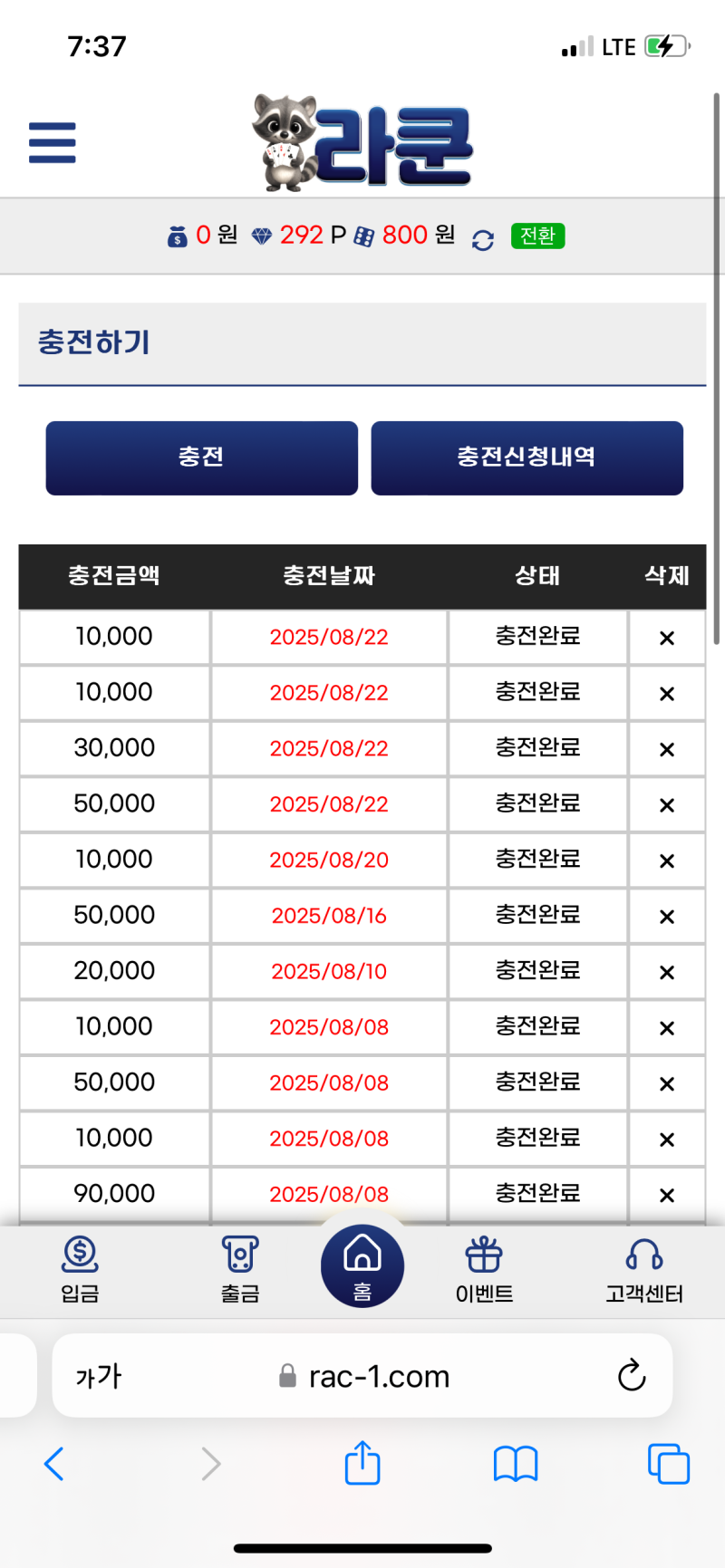Switch to 충전신청내역 view

pos(527,457)
